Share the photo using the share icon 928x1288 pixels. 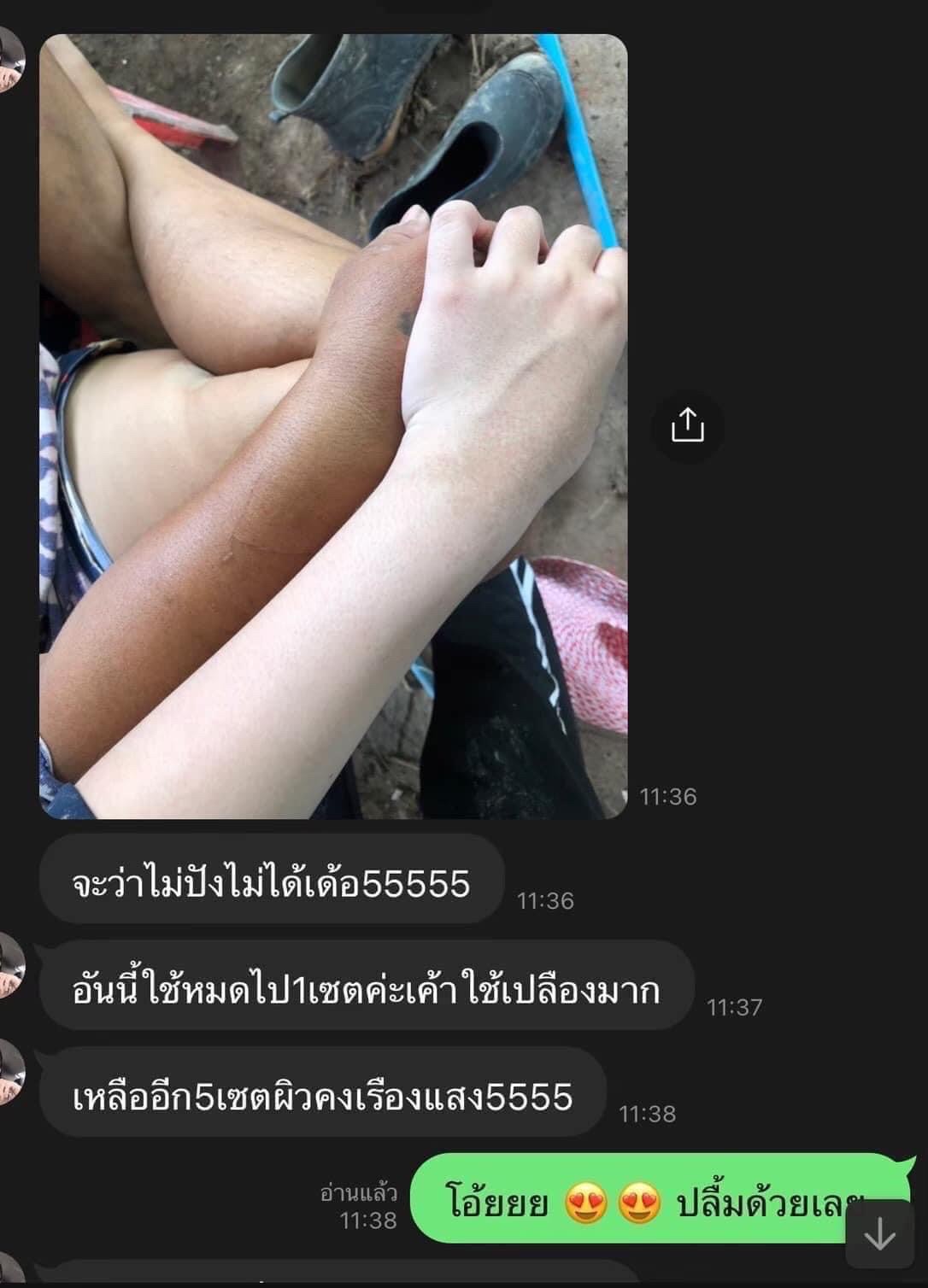pos(687,425)
